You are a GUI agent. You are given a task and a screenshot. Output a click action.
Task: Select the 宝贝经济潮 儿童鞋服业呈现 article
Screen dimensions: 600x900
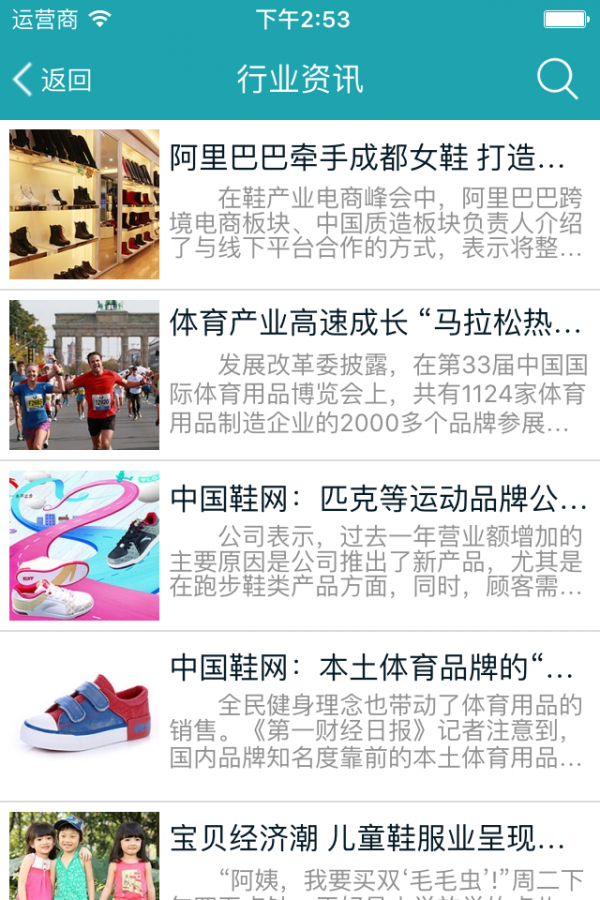tap(367, 838)
